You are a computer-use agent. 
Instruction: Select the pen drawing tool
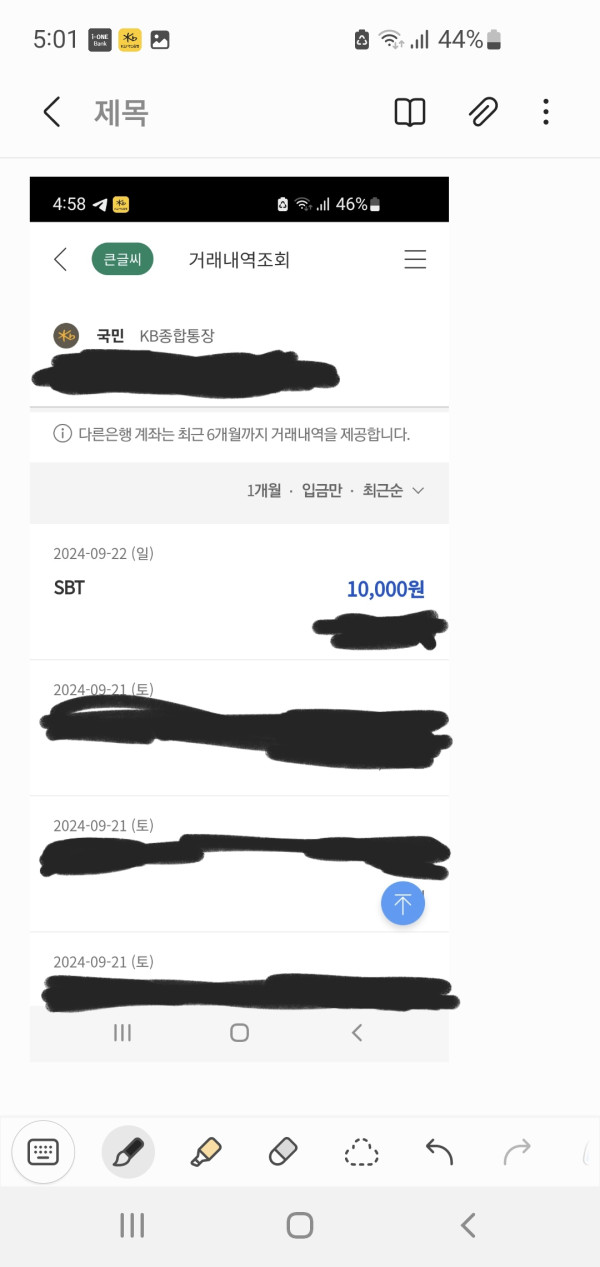(128, 1153)
